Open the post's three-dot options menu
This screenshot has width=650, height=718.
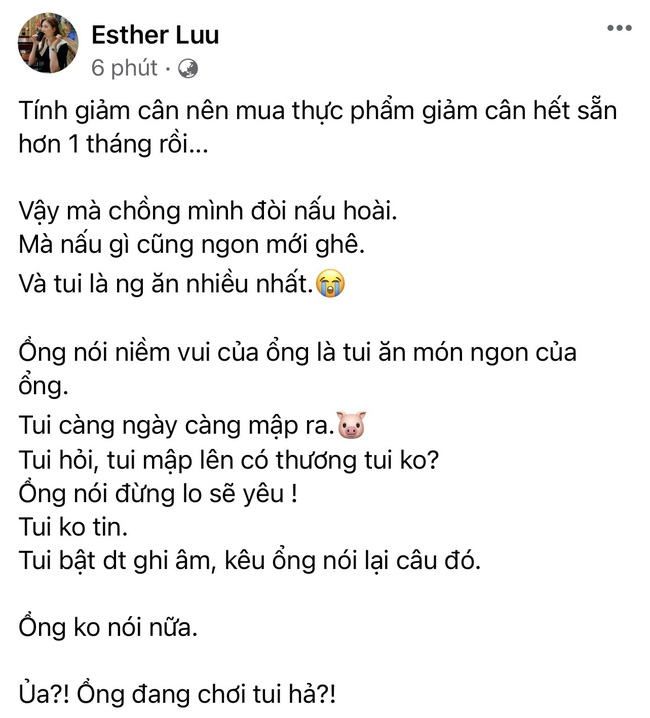[620, 30]
